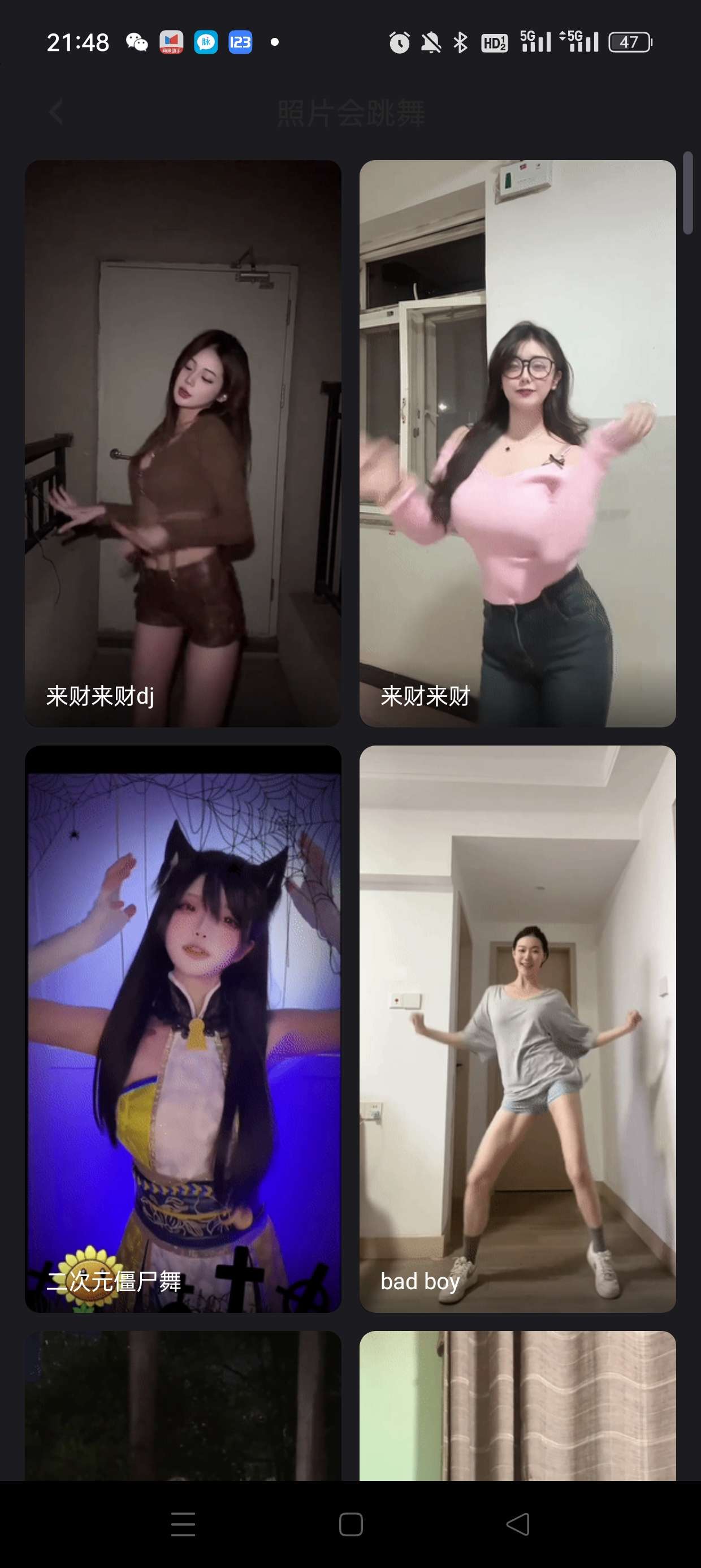Image resolution: width=701 pixels, height=1568 pixels.
Task: Open the 来财来财dj dance template
Action: click(x=183, y=443)
